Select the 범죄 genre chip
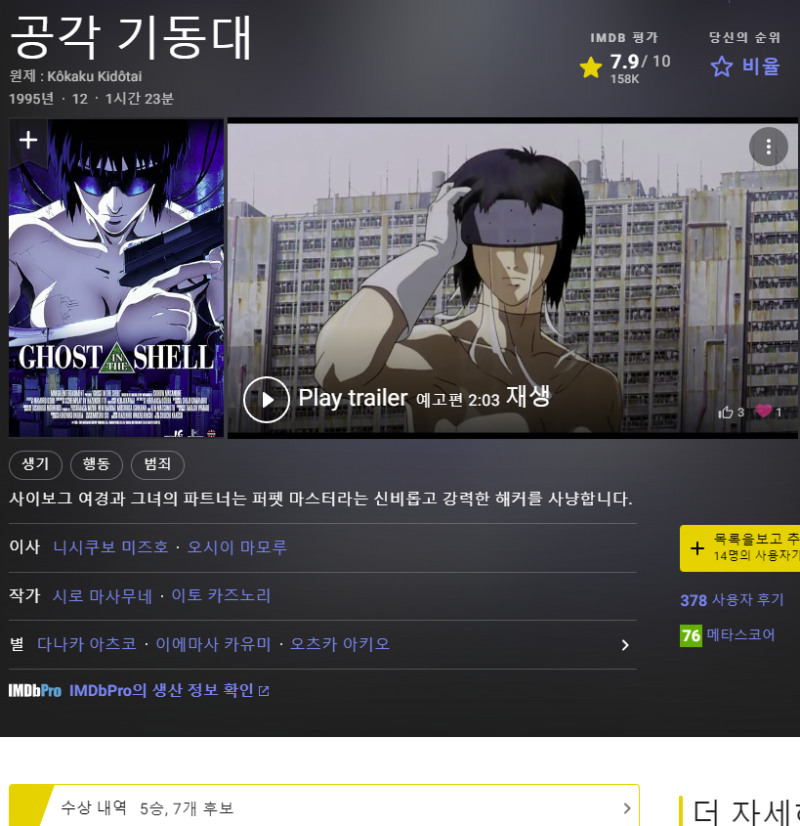The height and width of the screenshot is (826, 800). click(158, 465)
